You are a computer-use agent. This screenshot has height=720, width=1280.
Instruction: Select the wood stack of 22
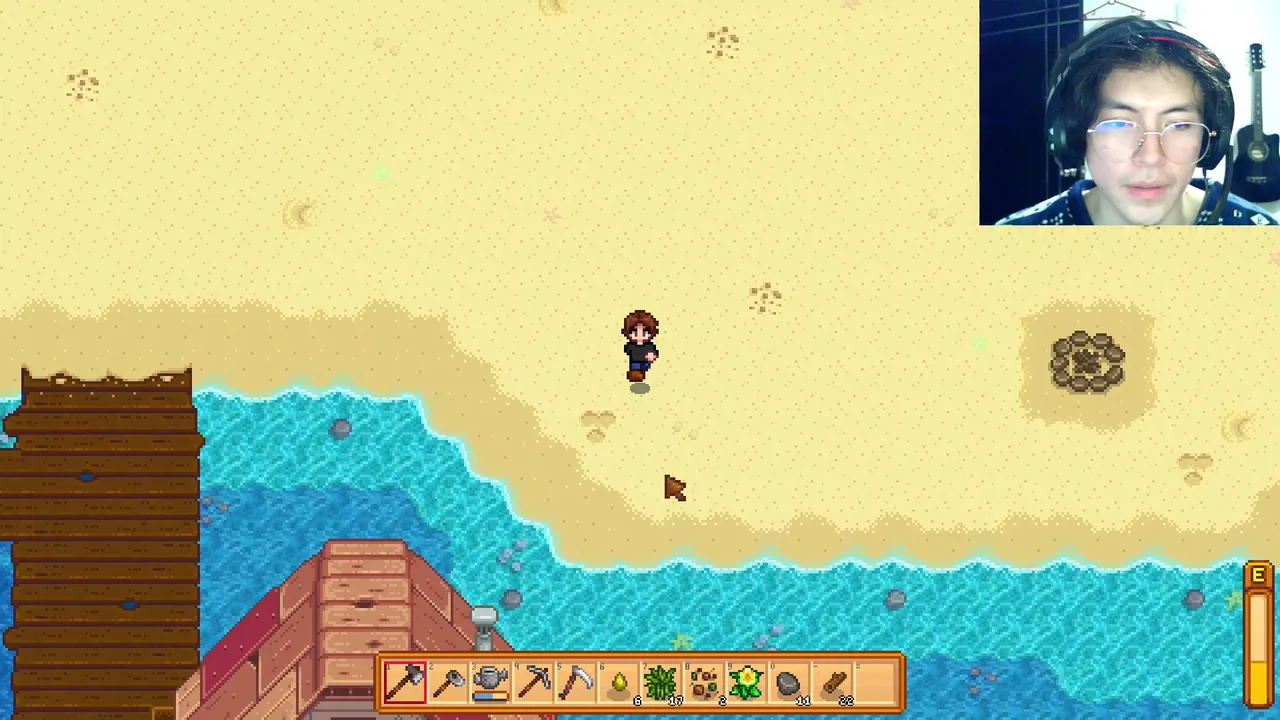[833, 682]
